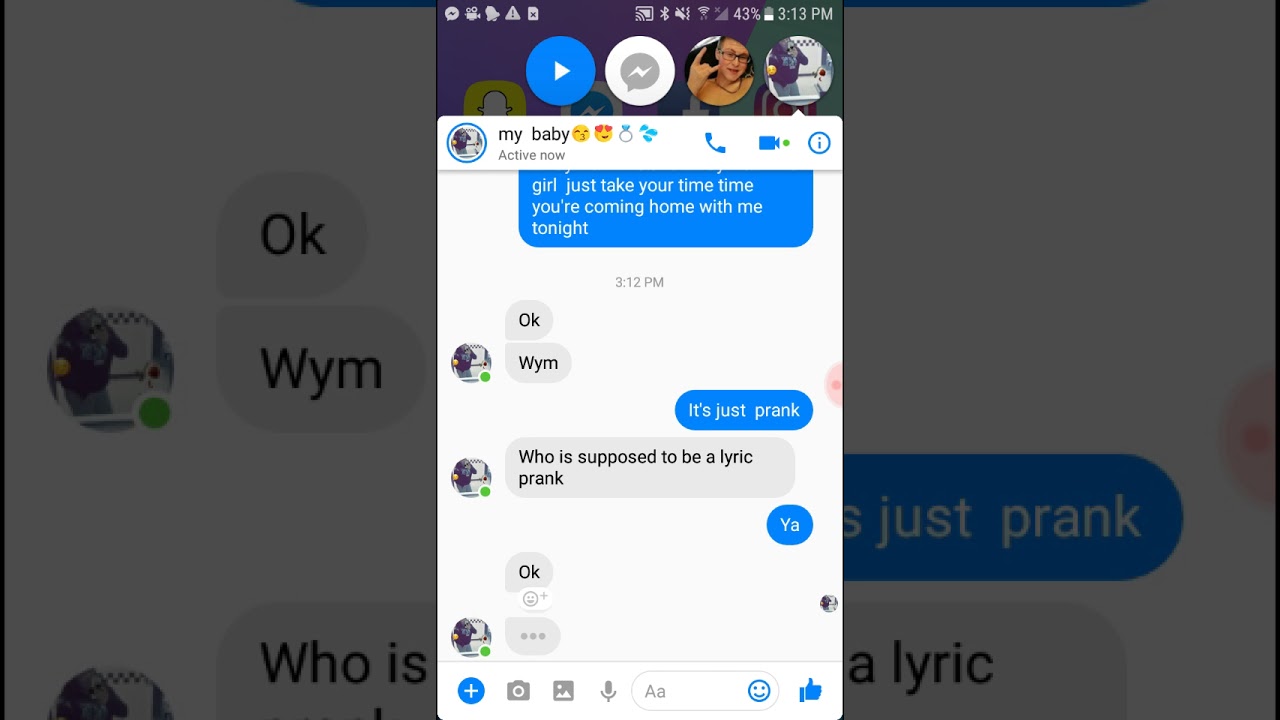
Task: Send a thumbs-up like
Action: (810, 690)
